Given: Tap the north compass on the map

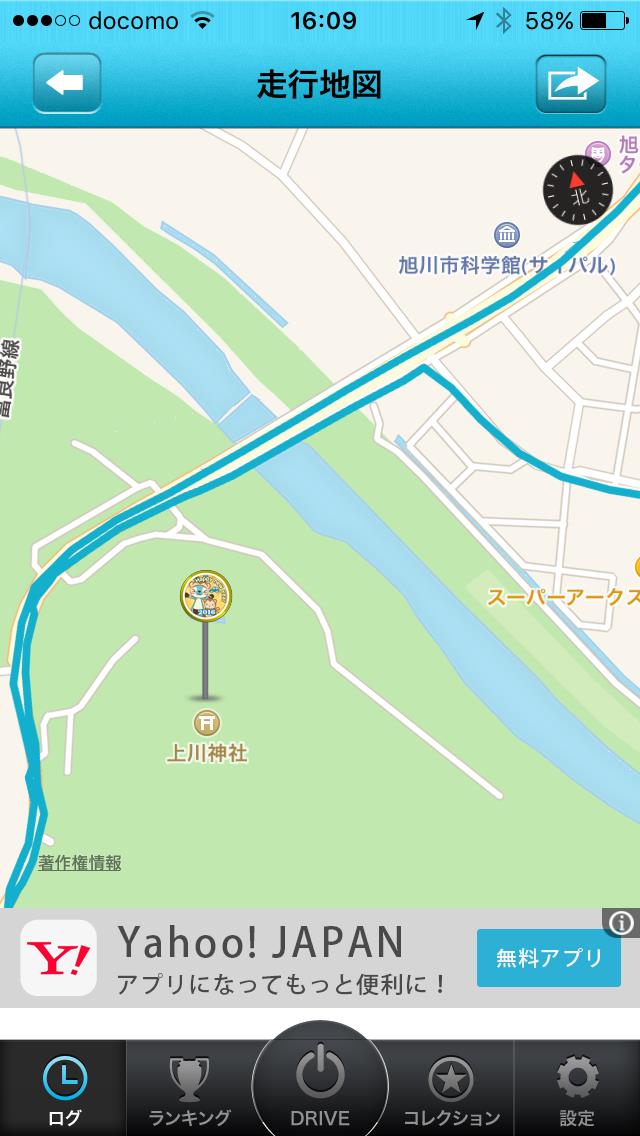Looking at the screenshot, I should pos(578,190).
